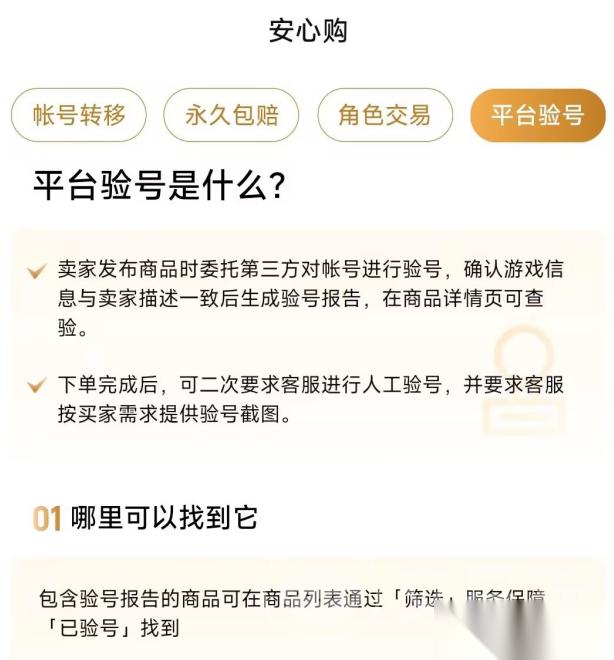Open the 角色交易 tab
The height and width of the screenshot is (660, 614).
click(384, 115)
